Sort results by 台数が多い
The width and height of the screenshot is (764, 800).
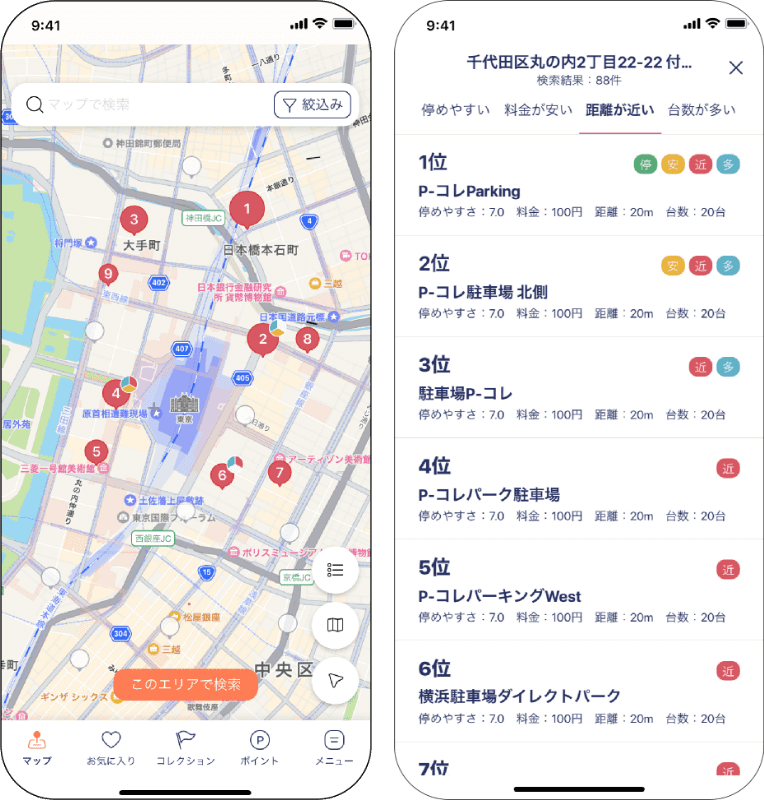coord(701,110)
